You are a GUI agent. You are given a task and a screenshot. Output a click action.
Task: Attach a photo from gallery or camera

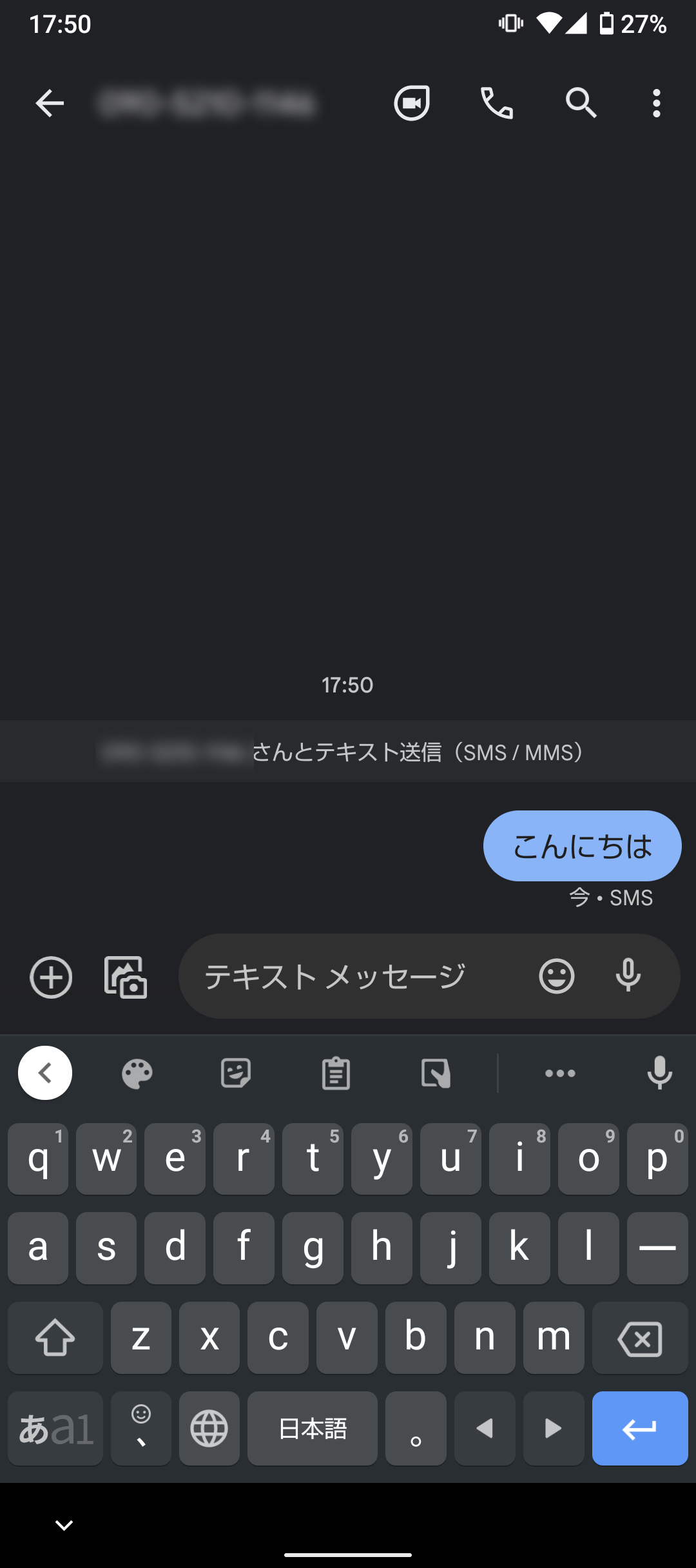(x=126, y=977)
